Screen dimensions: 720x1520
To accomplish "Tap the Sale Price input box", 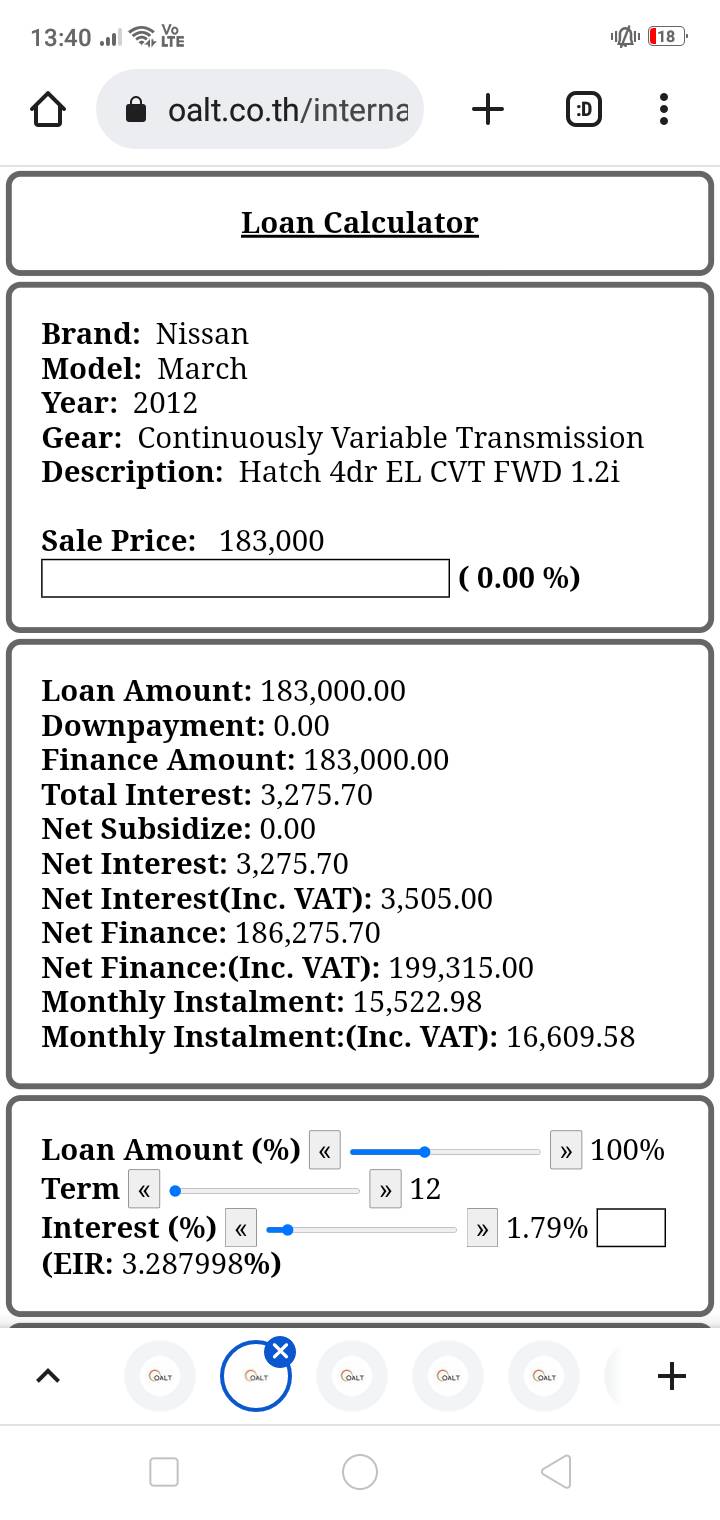I will [x=245, y=578].
